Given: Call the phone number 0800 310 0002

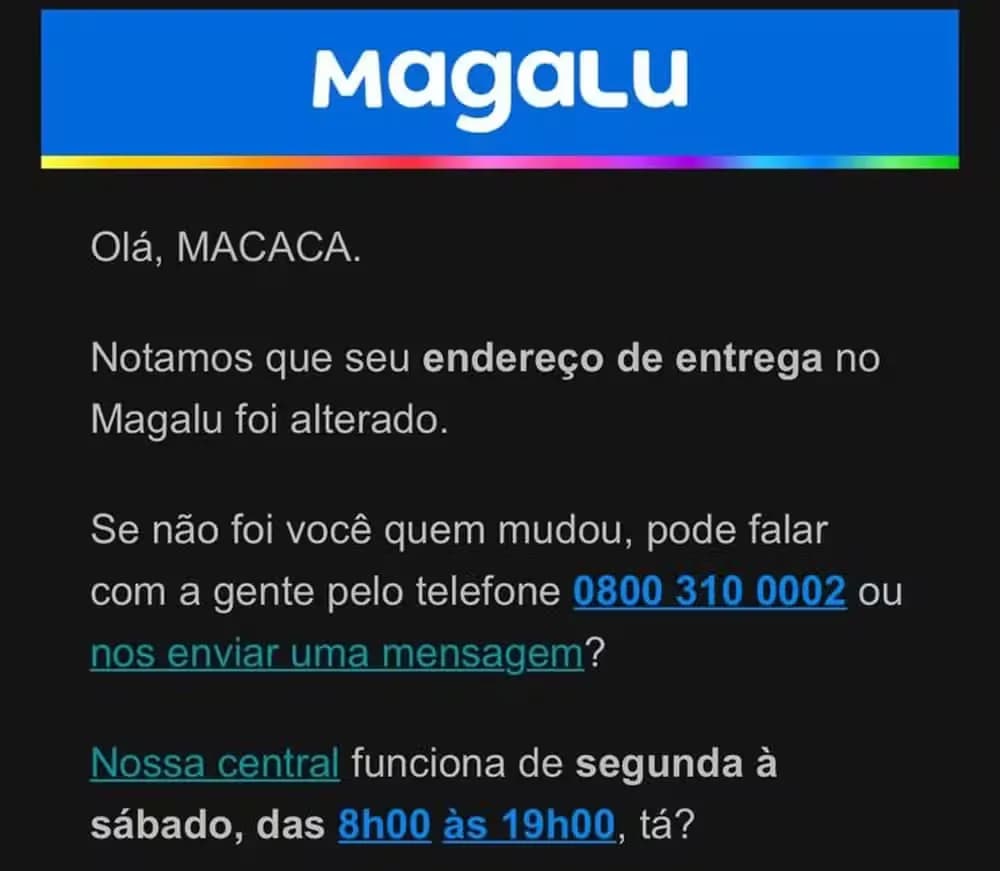Looking at the screenshot, I should pyautogui.click(x=709, y=593).
